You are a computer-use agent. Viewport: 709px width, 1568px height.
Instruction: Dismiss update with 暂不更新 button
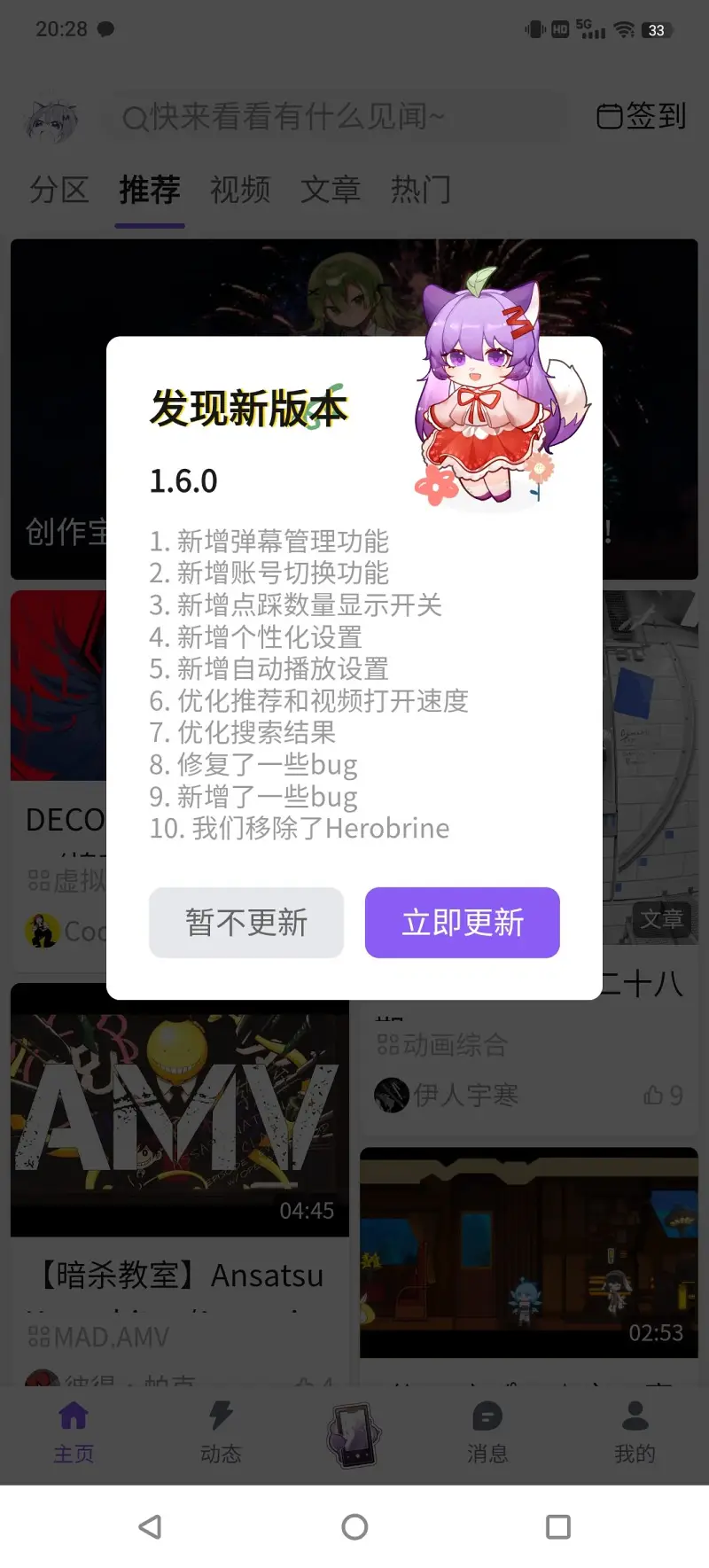tap(245, 922)
